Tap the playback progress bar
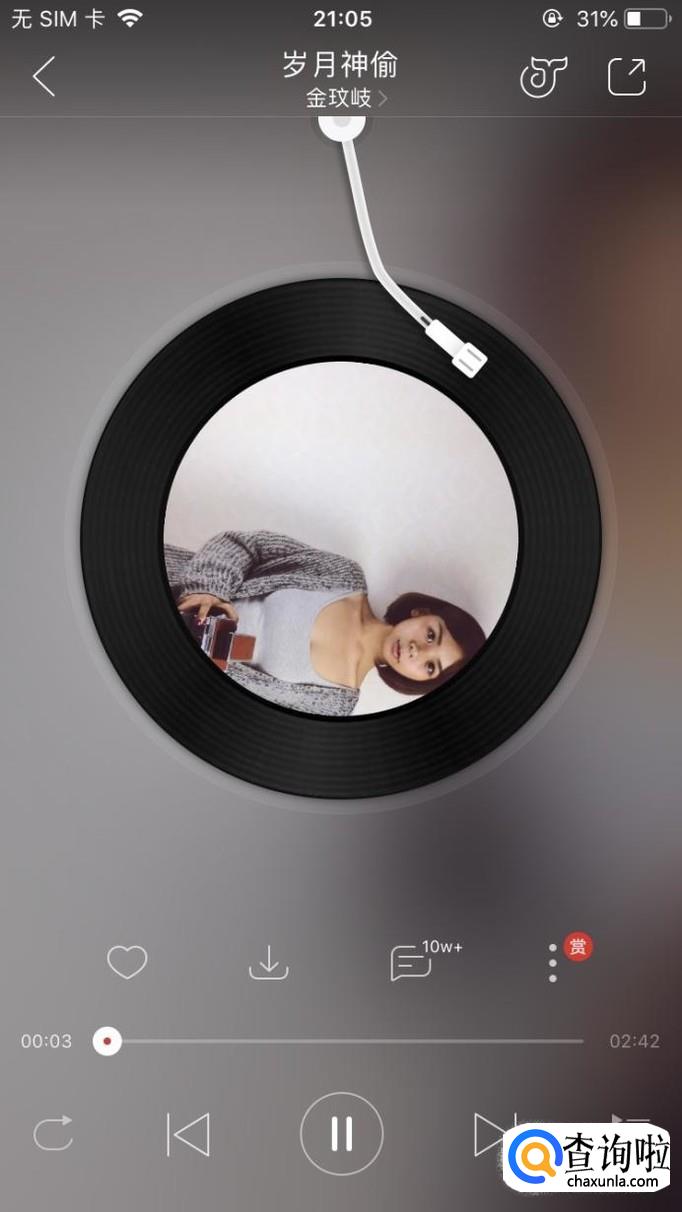 [340, 1041]
